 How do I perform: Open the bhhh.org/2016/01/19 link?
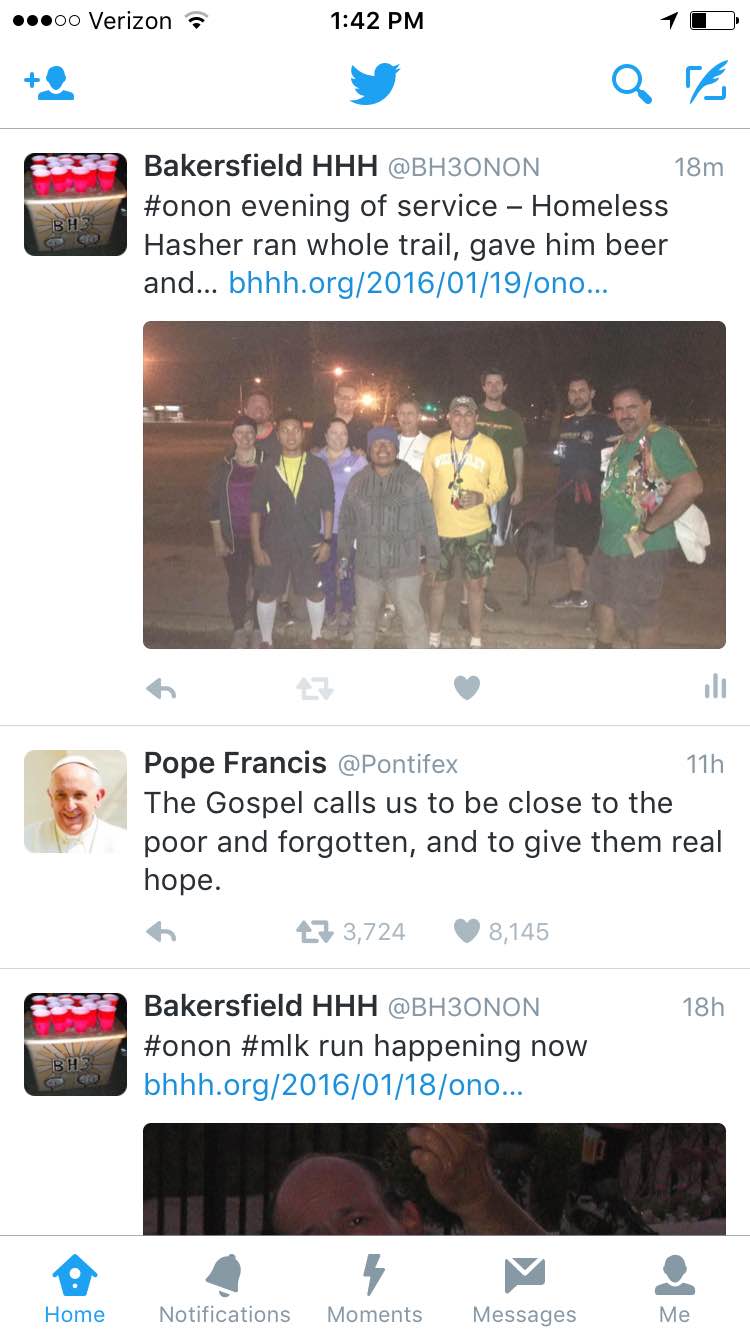(x=418, y=283)
